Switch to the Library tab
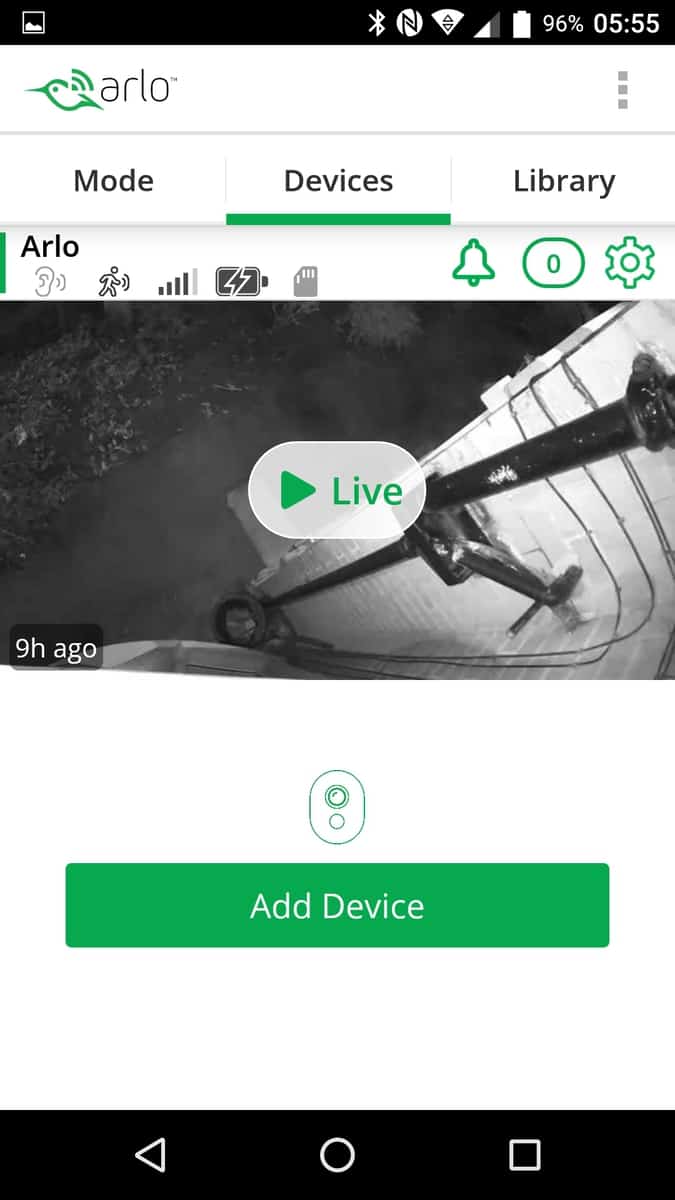 [563, 181]
